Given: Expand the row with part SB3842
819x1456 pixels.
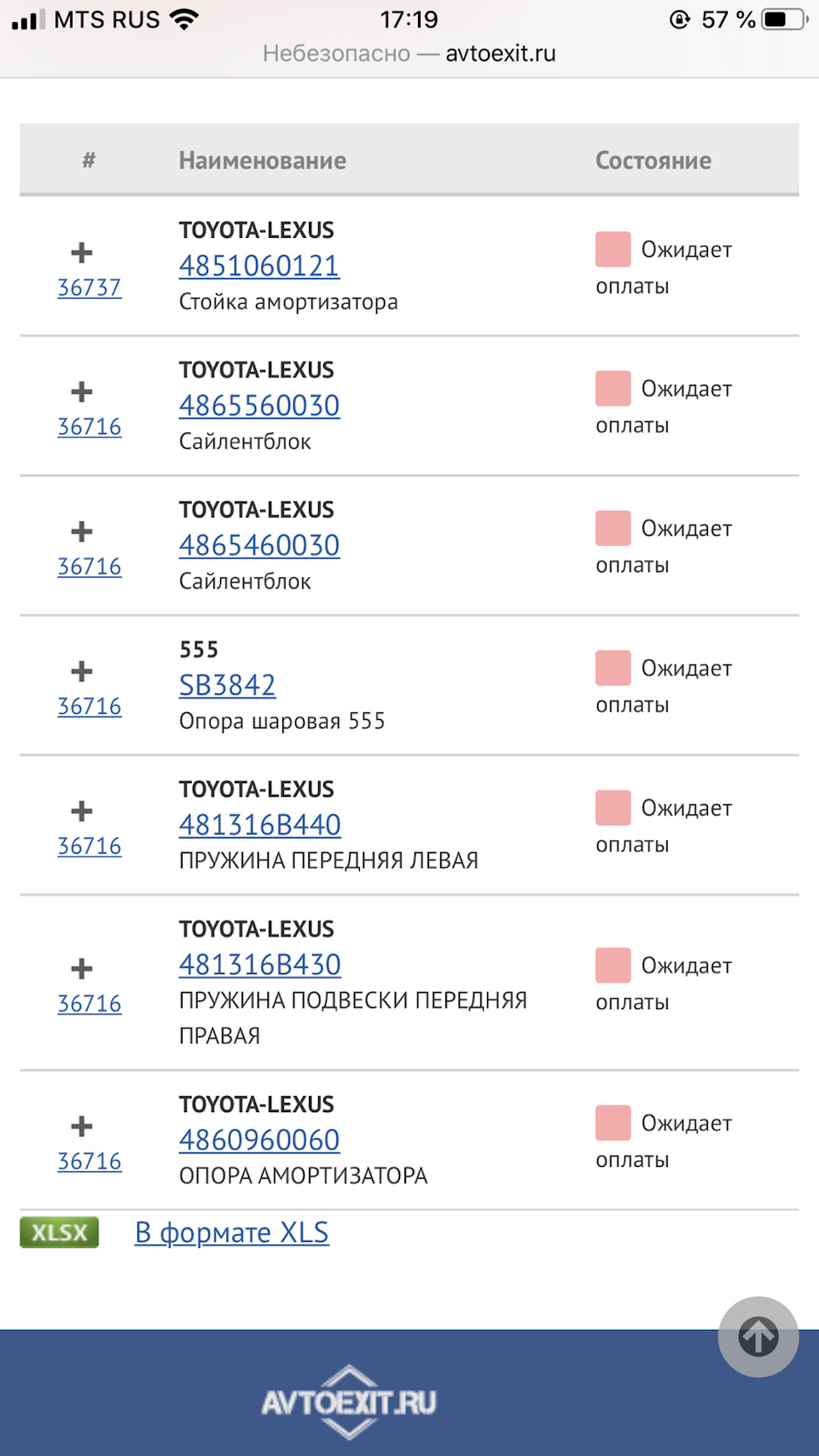Looking at the screenshot, I should coord(82,672).
